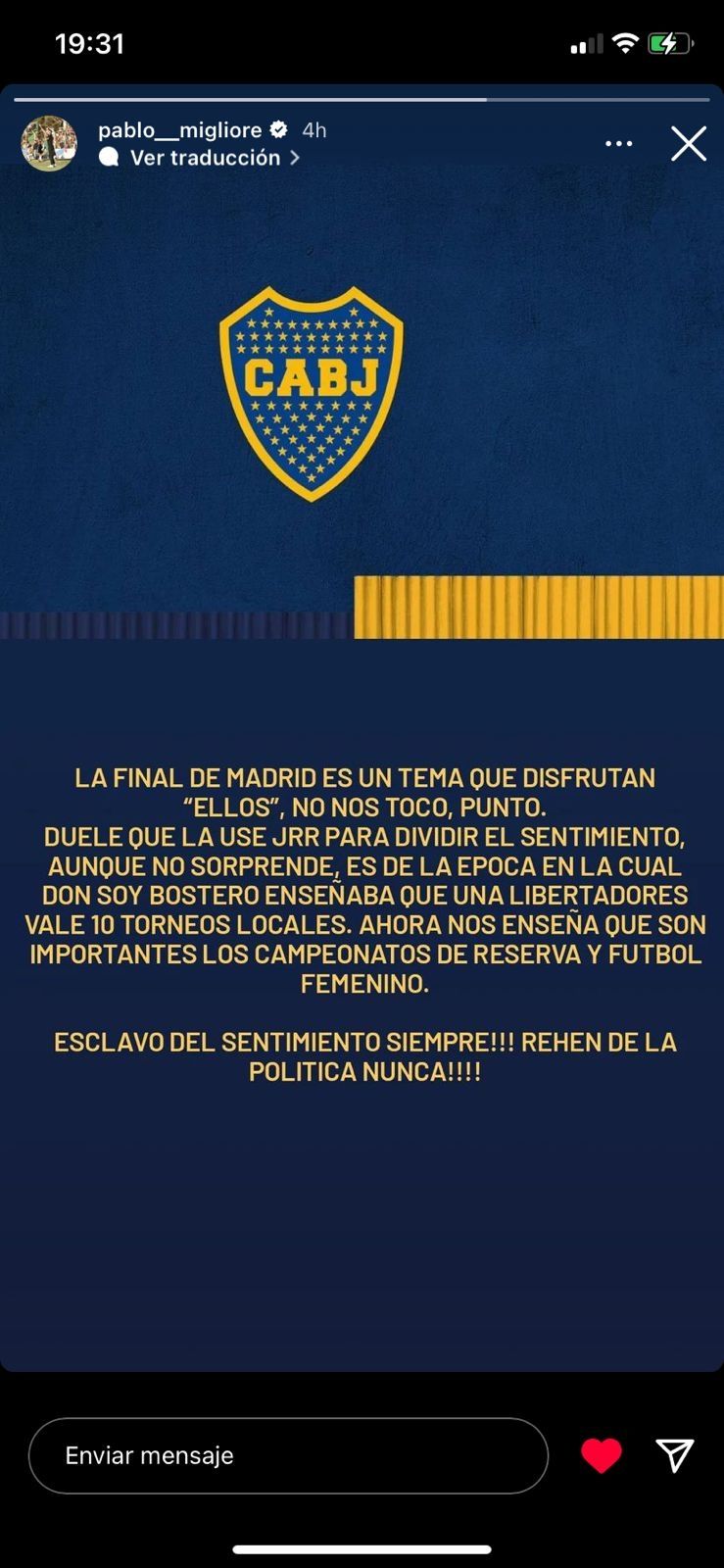
Task: Tap Ver traducción to translate story
Action: [x=205, y=158]
